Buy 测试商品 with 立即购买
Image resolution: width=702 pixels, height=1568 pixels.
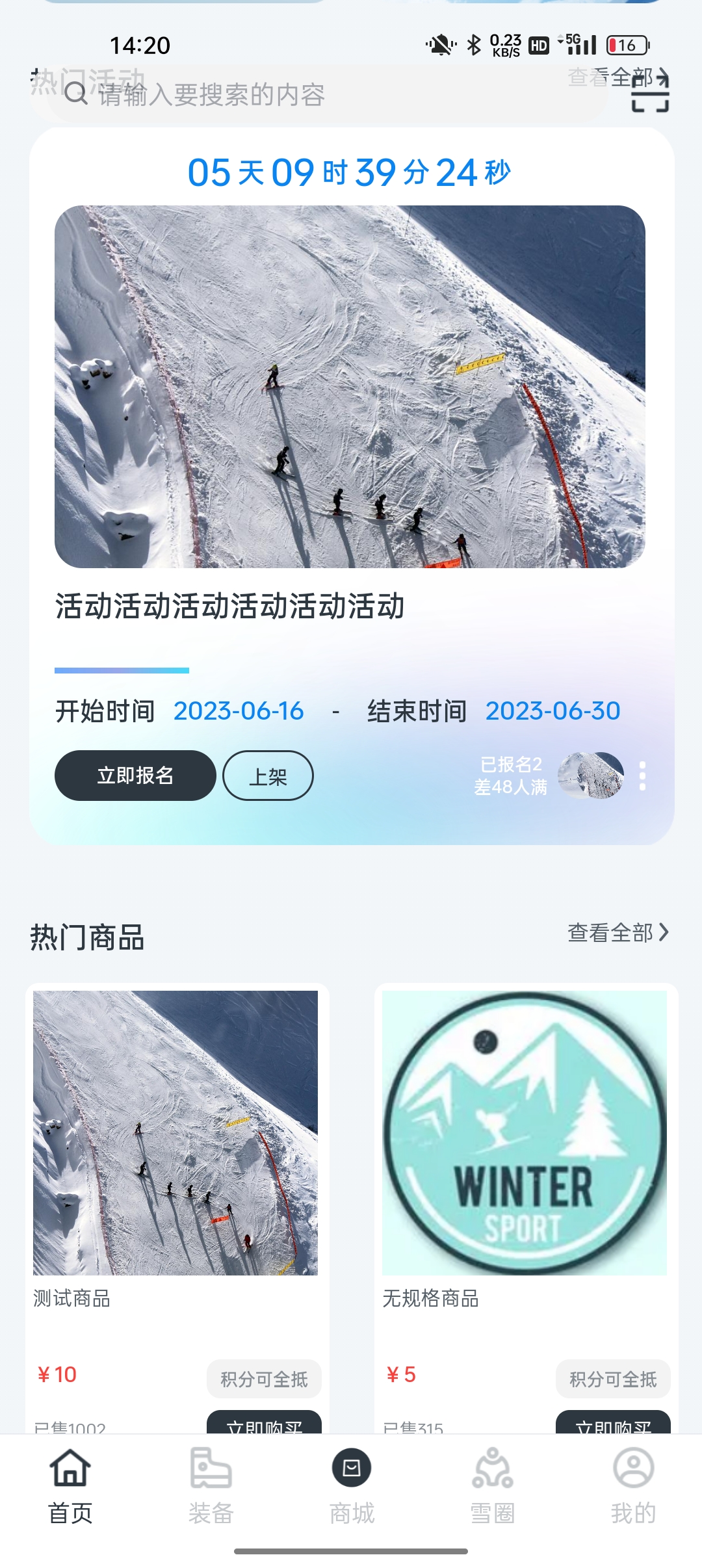point(264,1422)
